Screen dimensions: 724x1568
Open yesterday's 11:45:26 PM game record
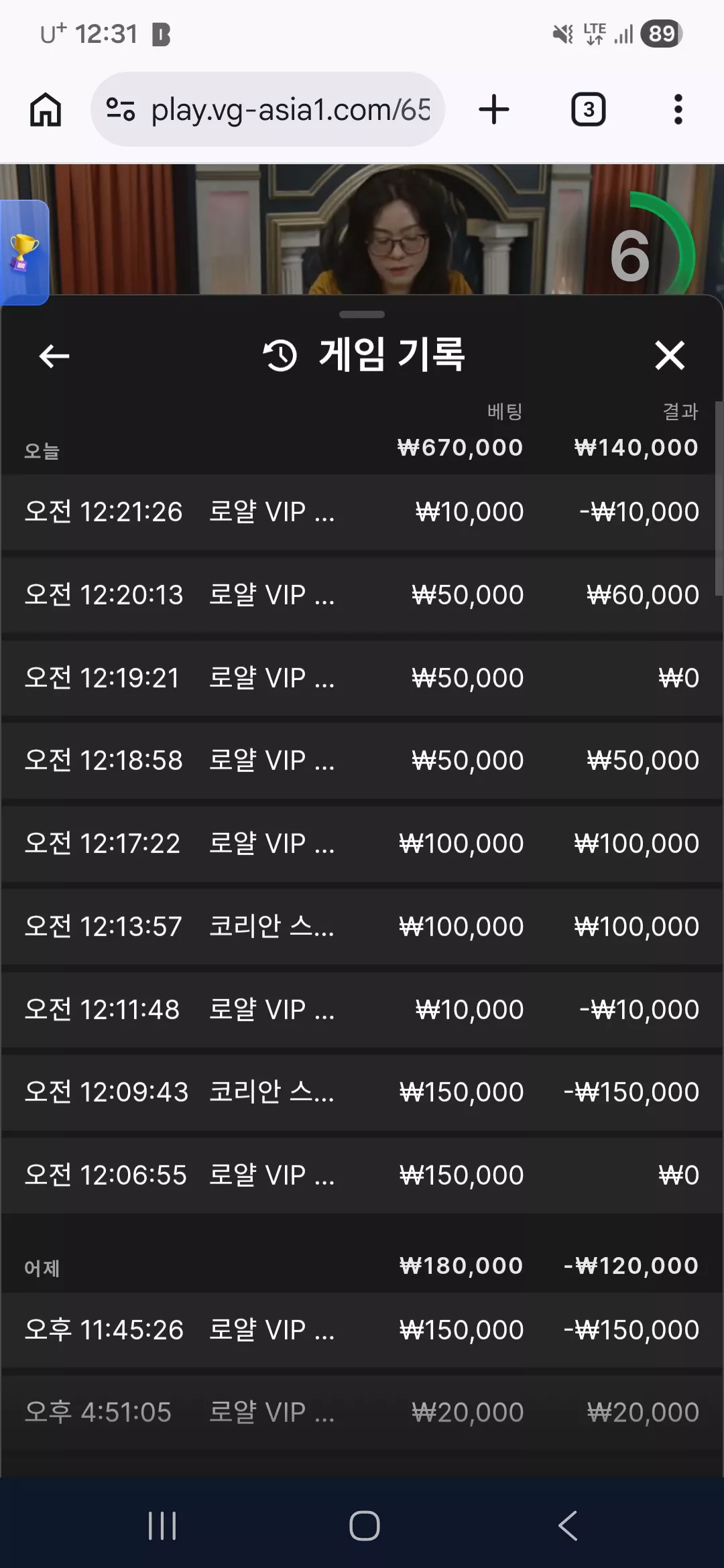(x=362, y=1330)
